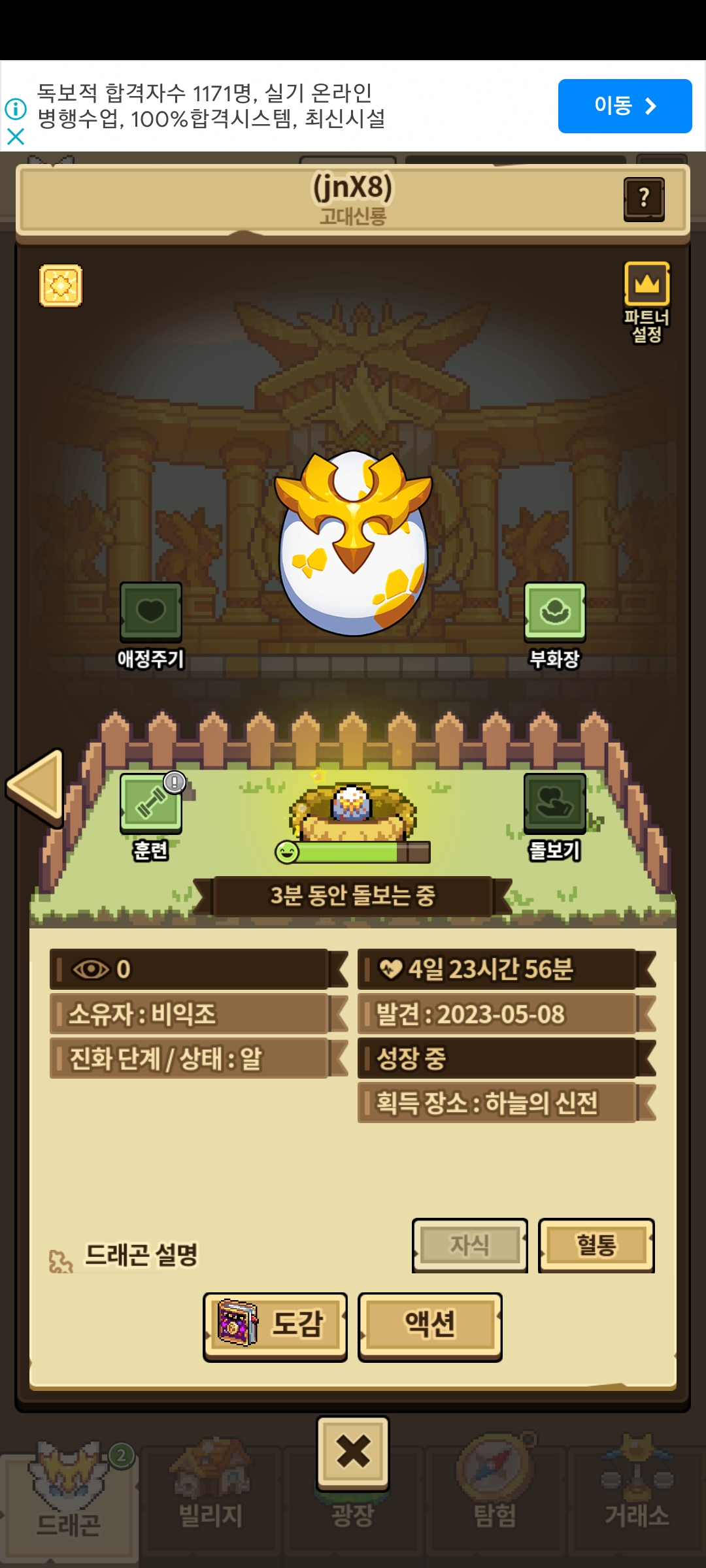
Task: Open the 혈통 lineage button
Action: click(596, 1245)
